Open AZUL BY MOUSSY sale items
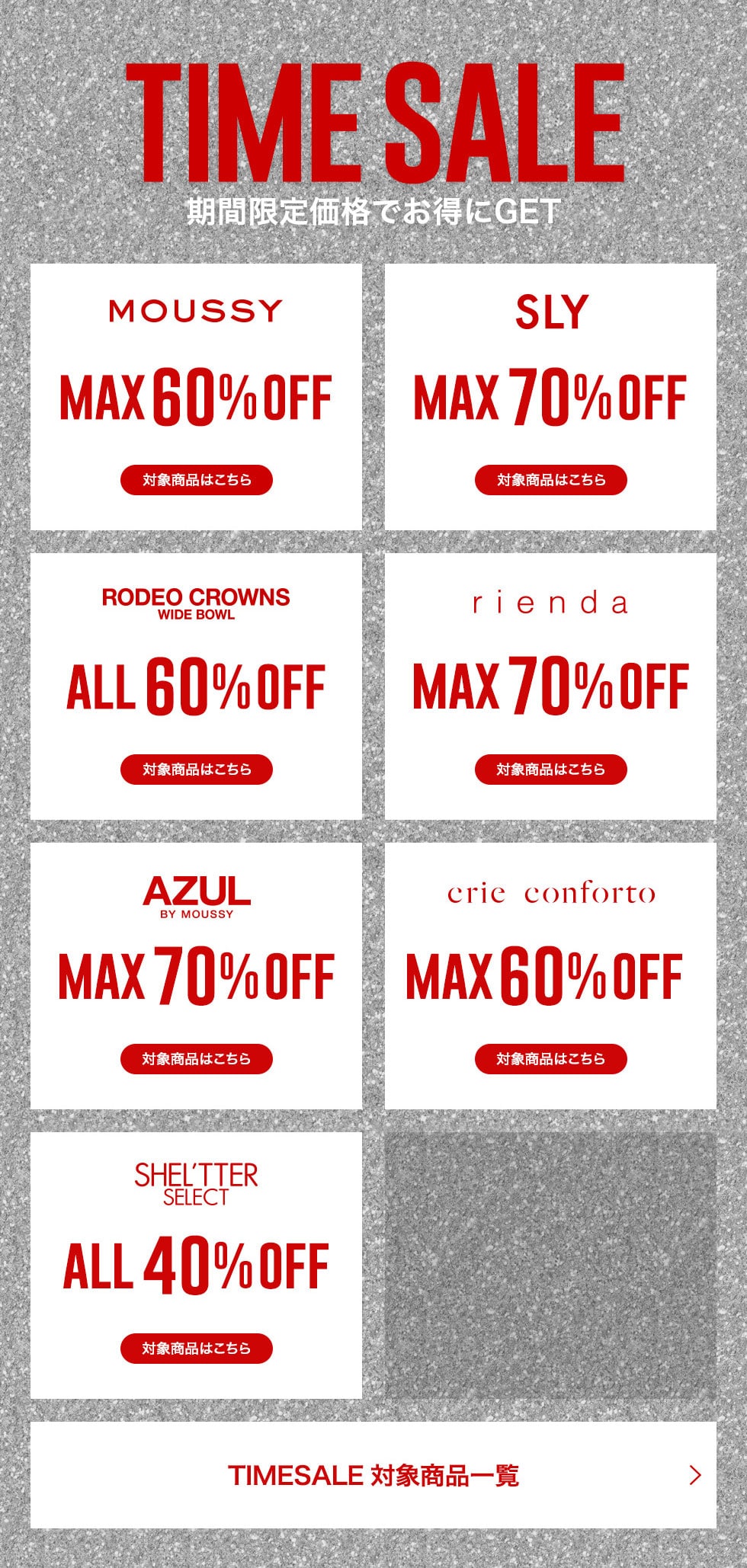The width and height of the screenshot is (747, 1568). (x=196, y=1059)
